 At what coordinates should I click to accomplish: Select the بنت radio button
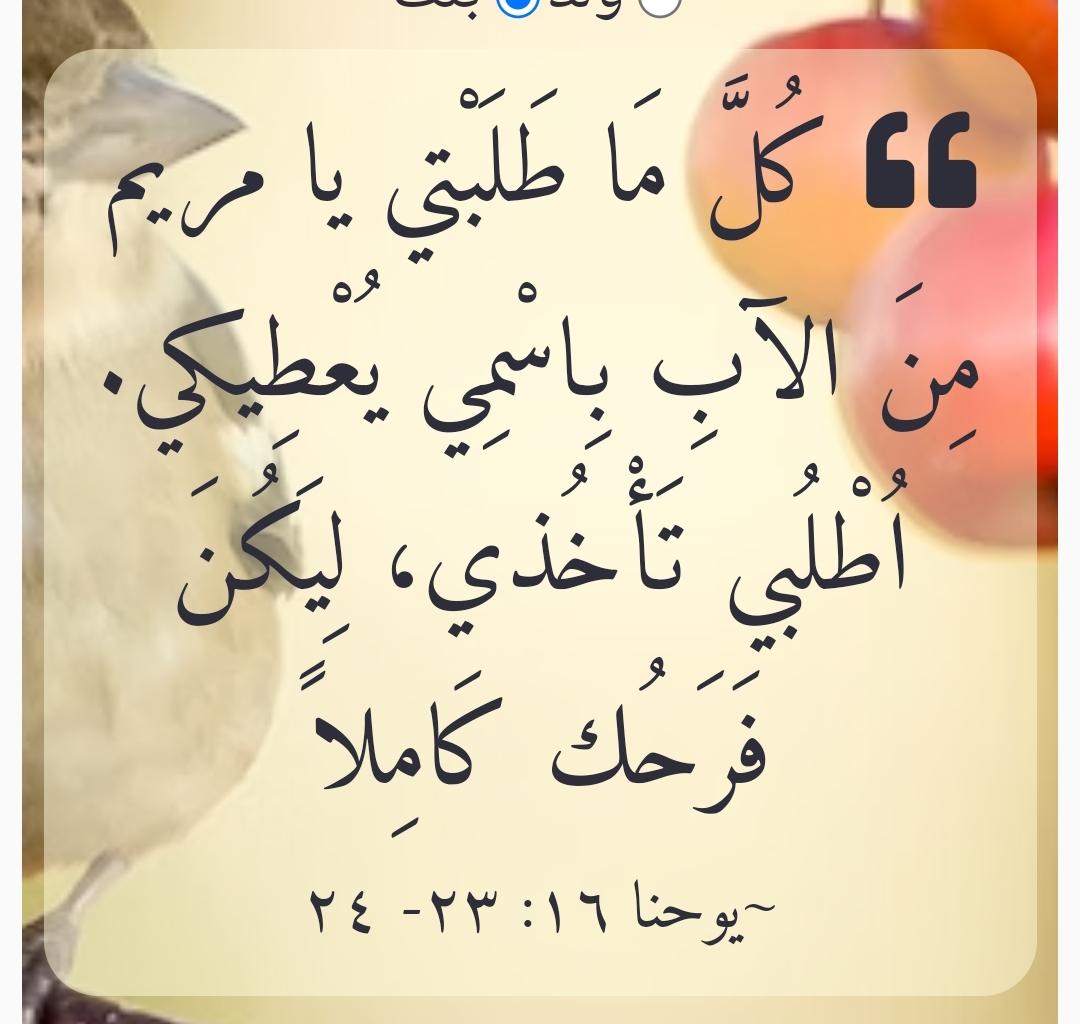coord(517,4)
